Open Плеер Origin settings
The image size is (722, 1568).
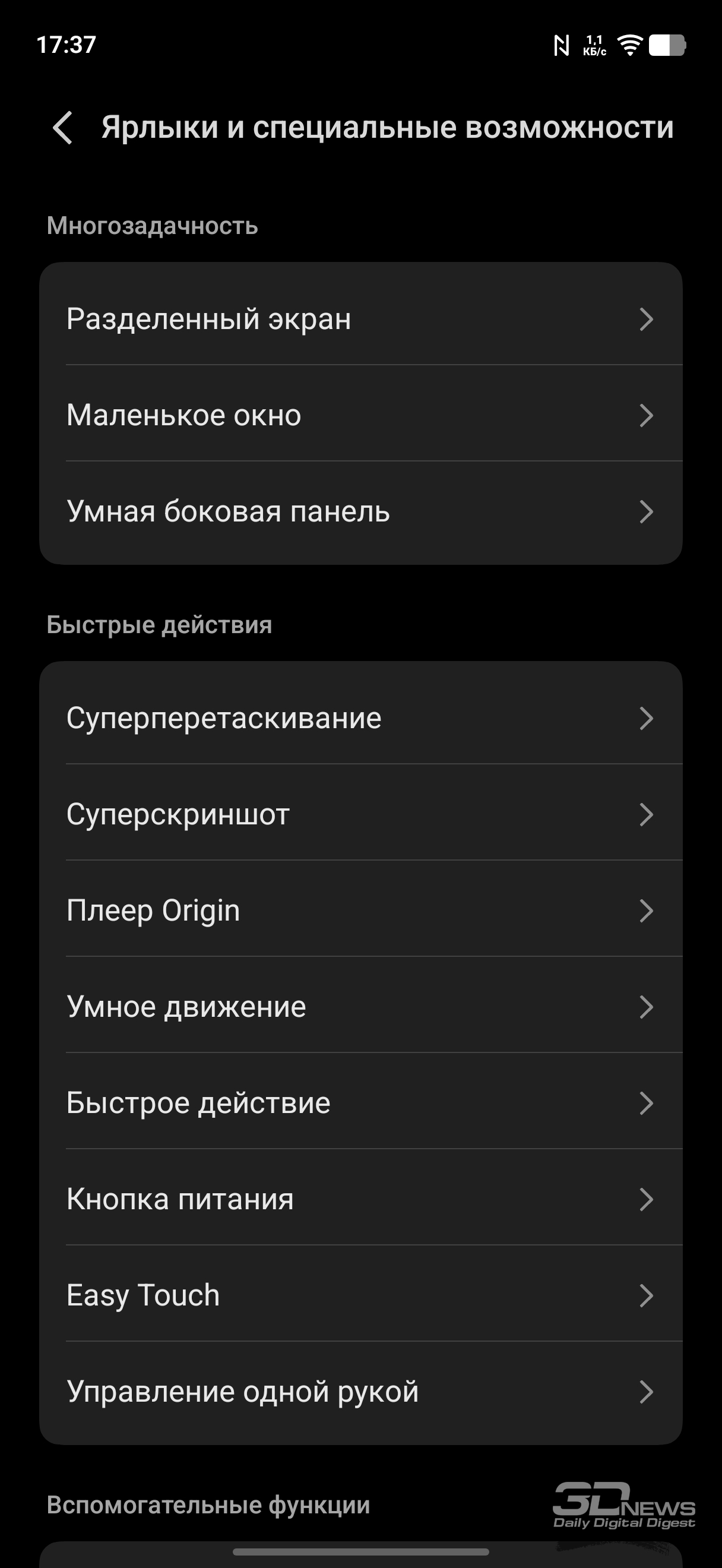click(x=360, y=911)
